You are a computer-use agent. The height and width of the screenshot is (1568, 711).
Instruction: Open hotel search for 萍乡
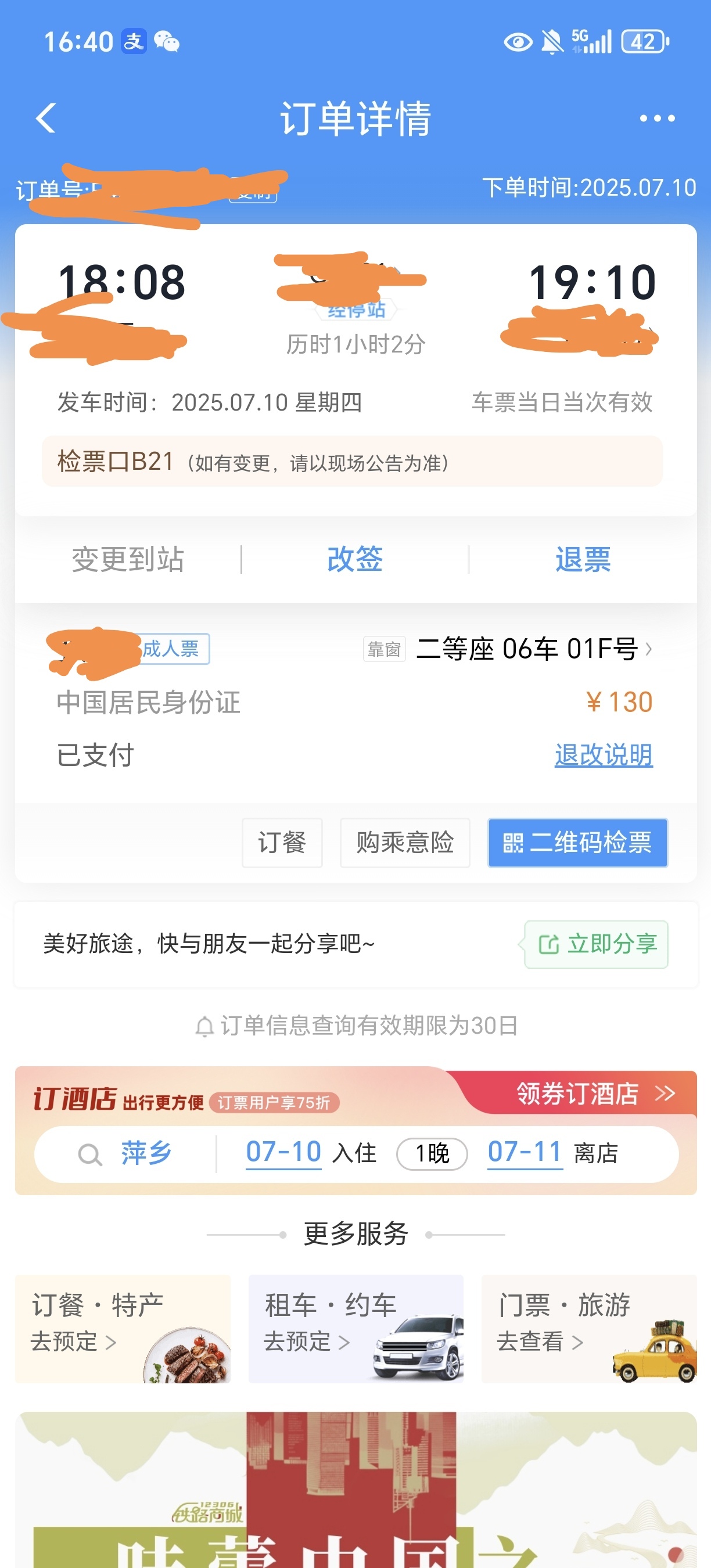coord(146,1153)
